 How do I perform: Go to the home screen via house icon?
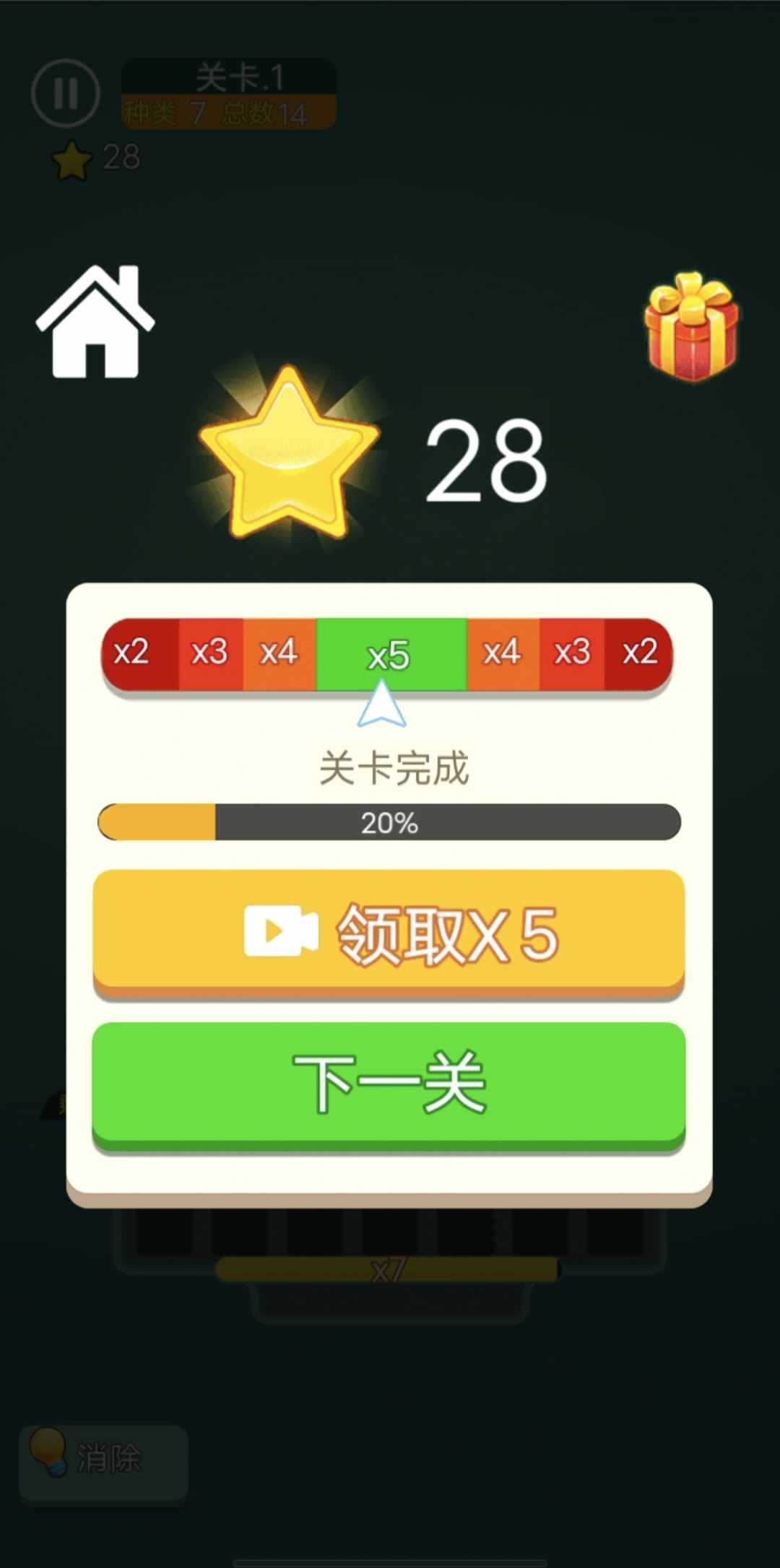[95, 322]
